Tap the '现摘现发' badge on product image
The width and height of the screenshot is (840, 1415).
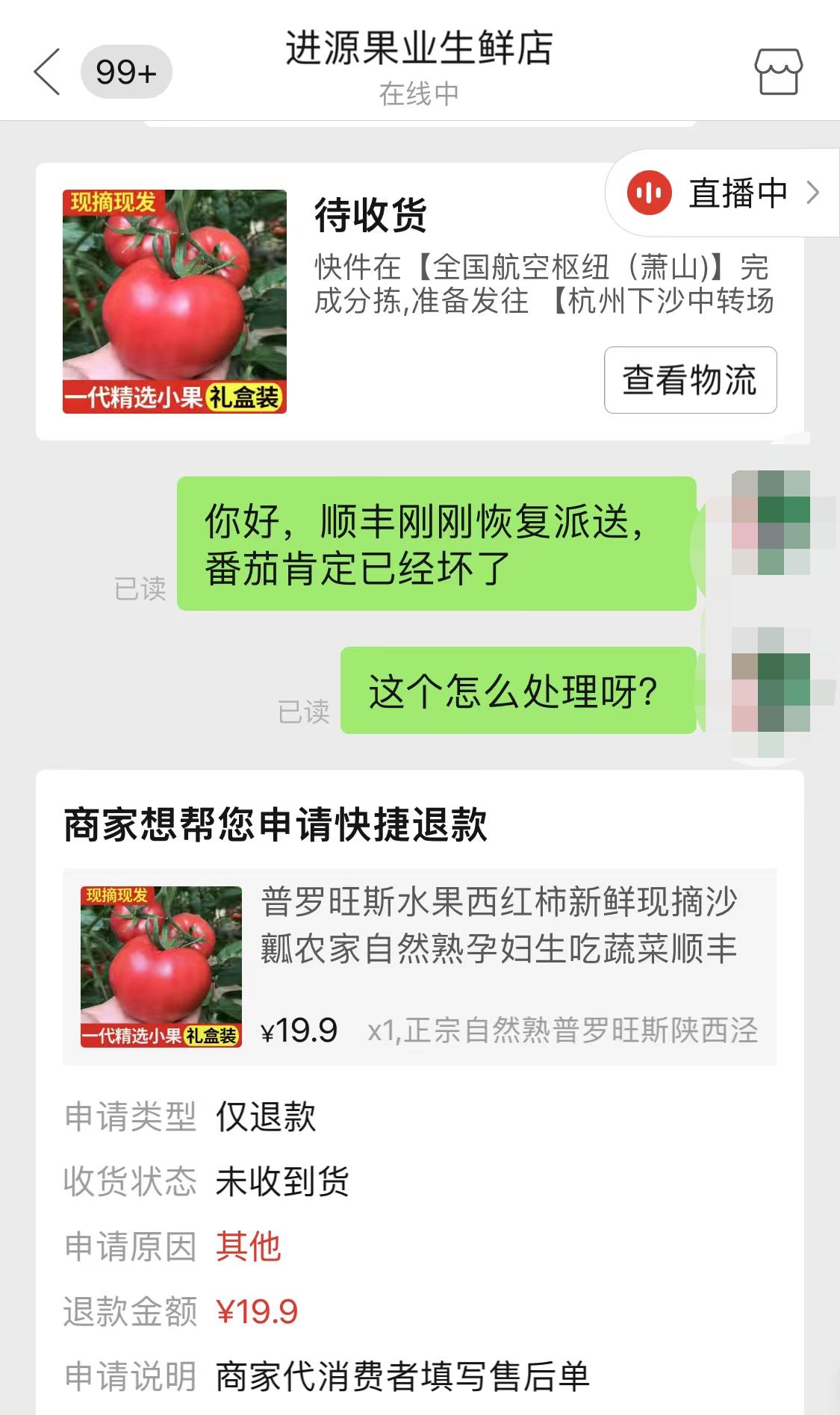pyautogui.click(x=112, y=203)
